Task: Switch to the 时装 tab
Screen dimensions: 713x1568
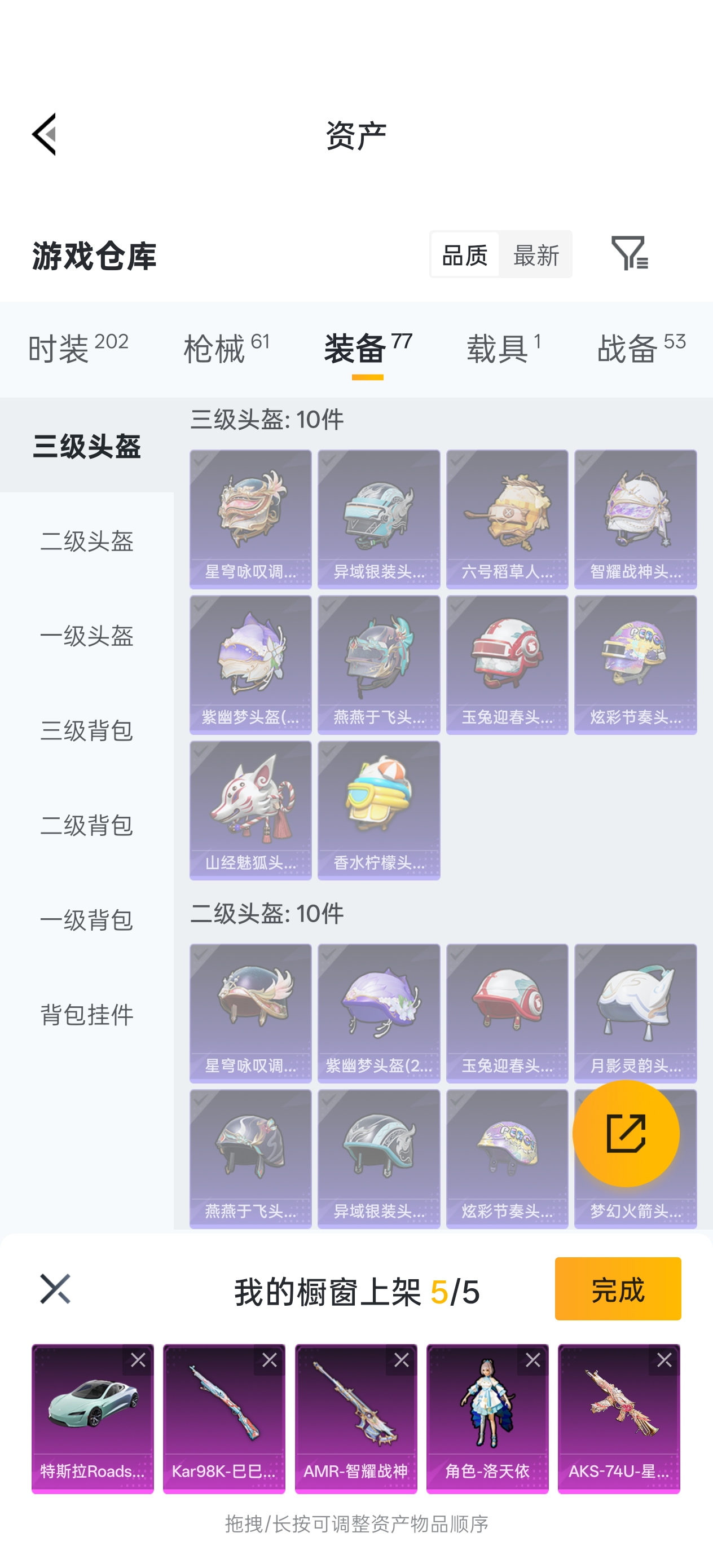Action: pos(78,348)
